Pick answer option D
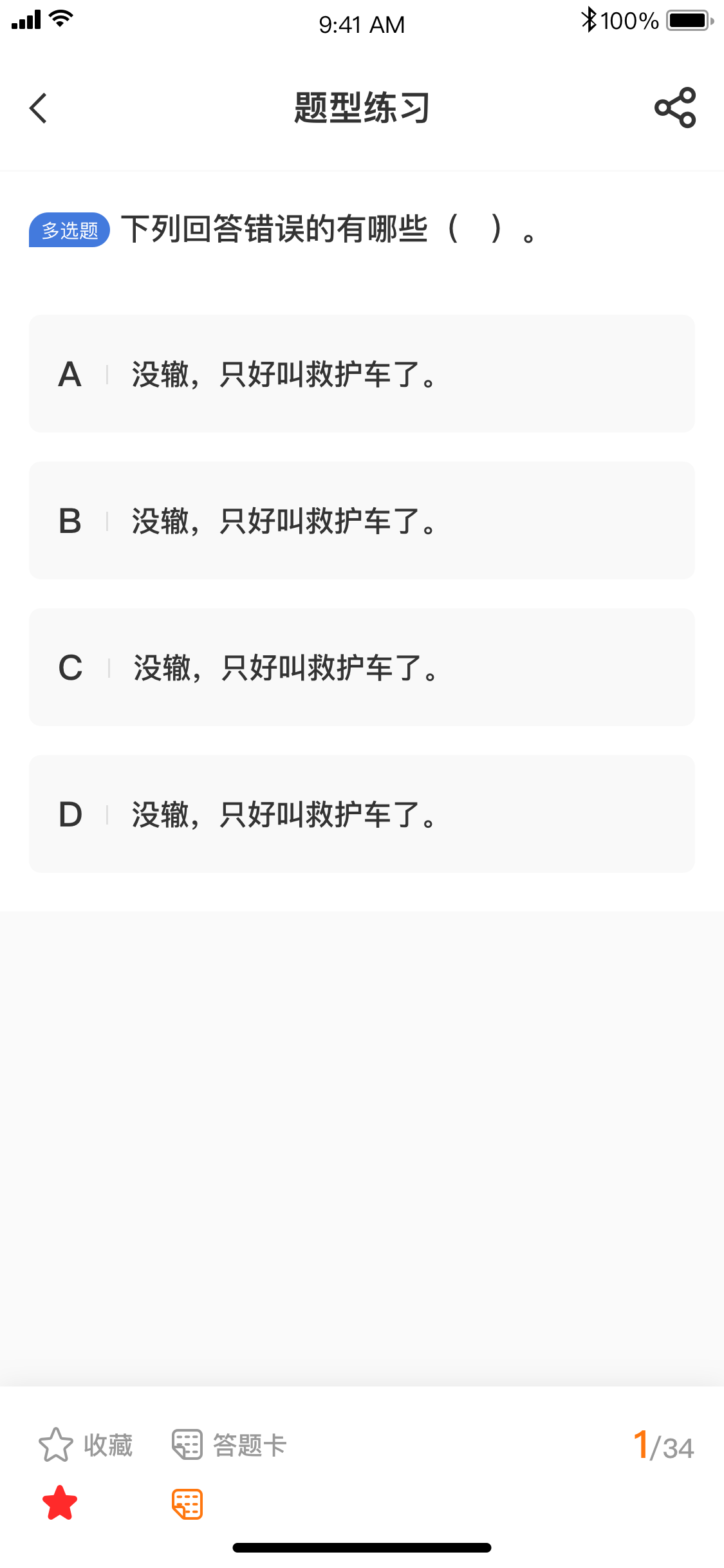Image resolution: width=724 pixels, height=1568 pixels. tap(362, 814)
